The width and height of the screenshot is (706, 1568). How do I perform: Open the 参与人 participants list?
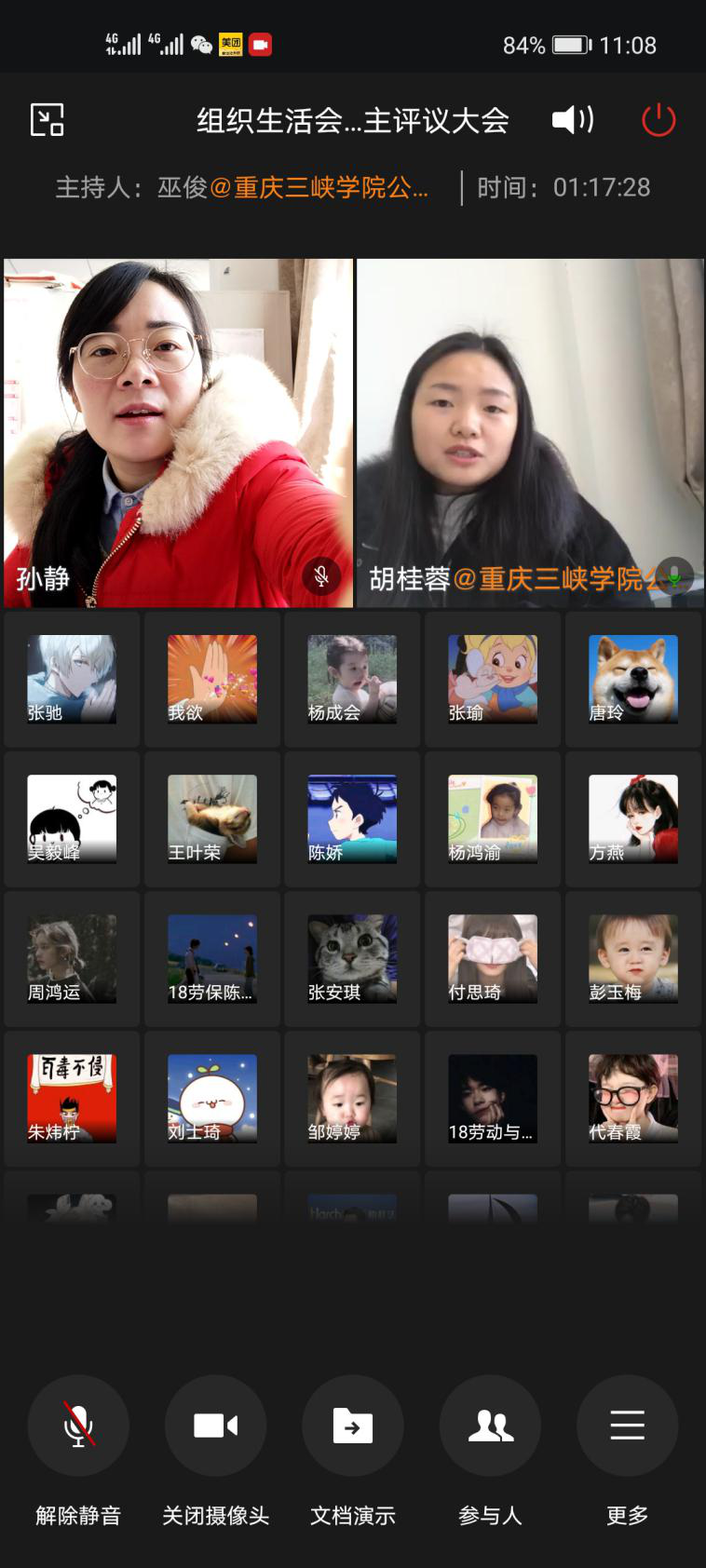tap(490, 1426)
